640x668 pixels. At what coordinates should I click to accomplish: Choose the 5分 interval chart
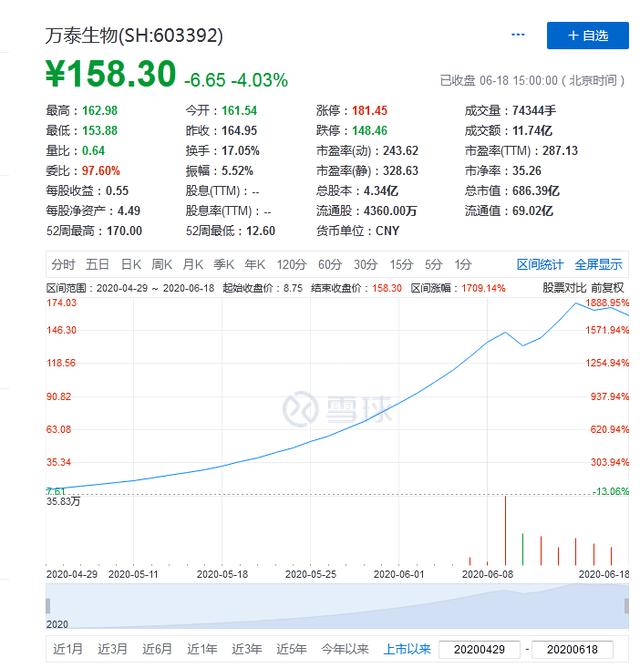pos(433,265)
